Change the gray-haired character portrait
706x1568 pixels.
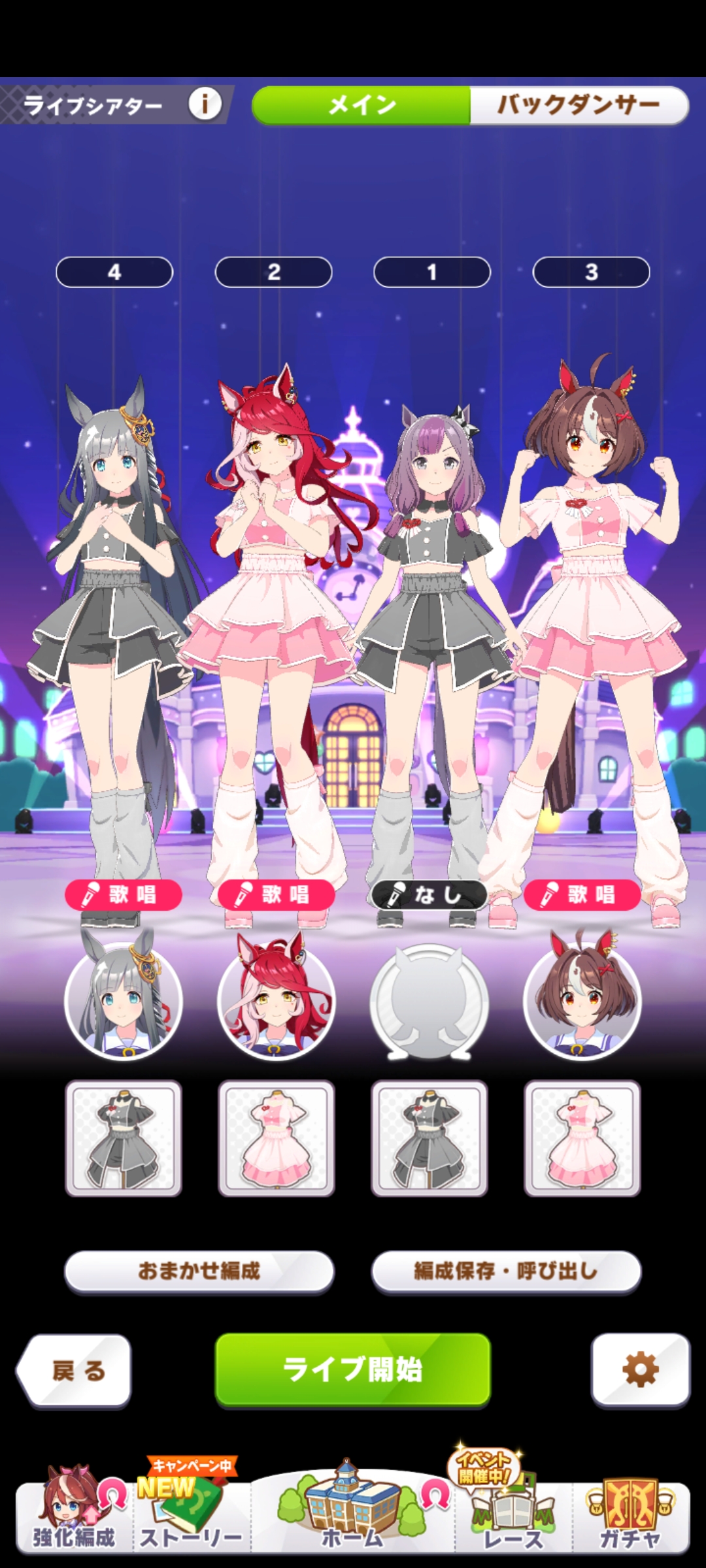[123, 1001]
